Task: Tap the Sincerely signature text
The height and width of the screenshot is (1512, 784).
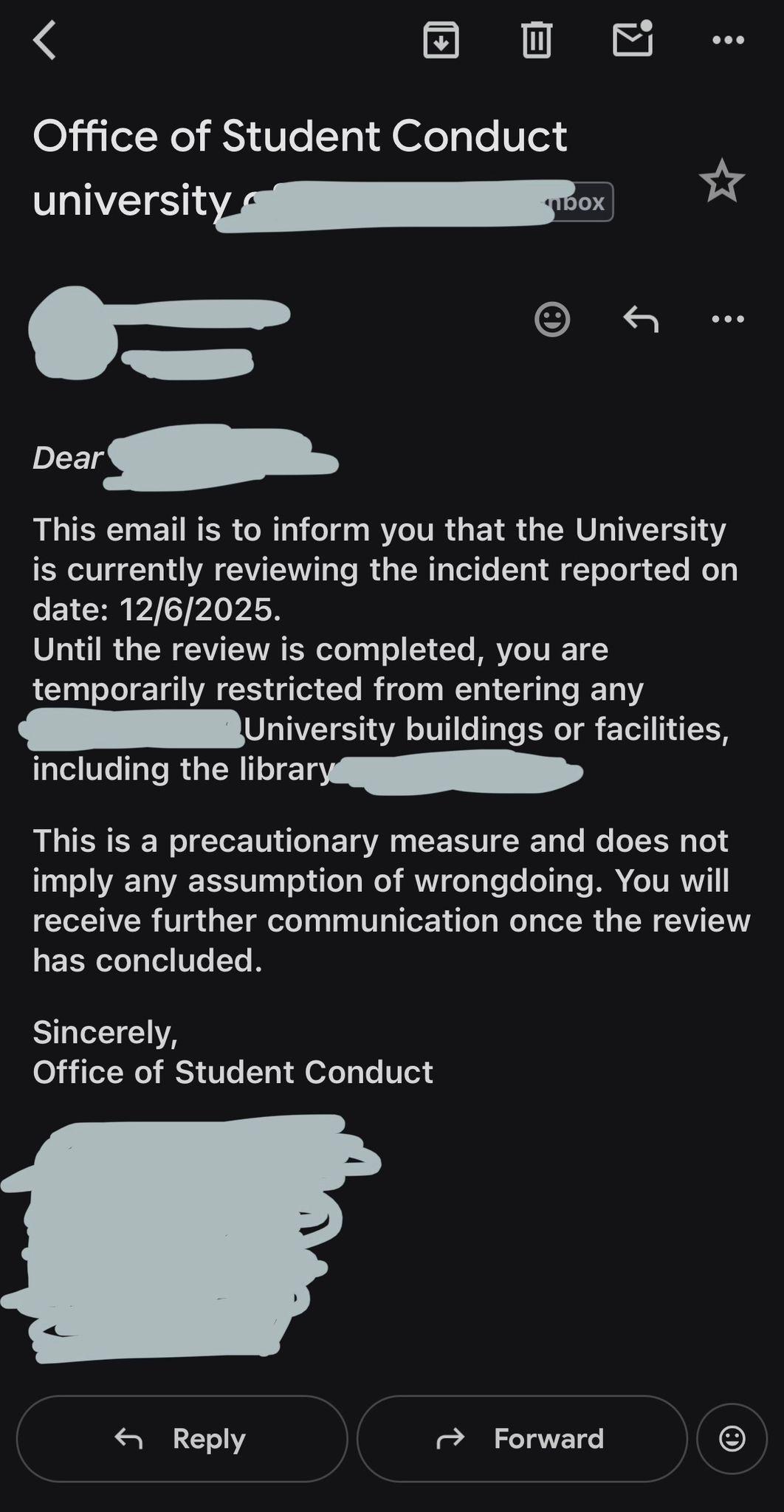Action: 106,1034
